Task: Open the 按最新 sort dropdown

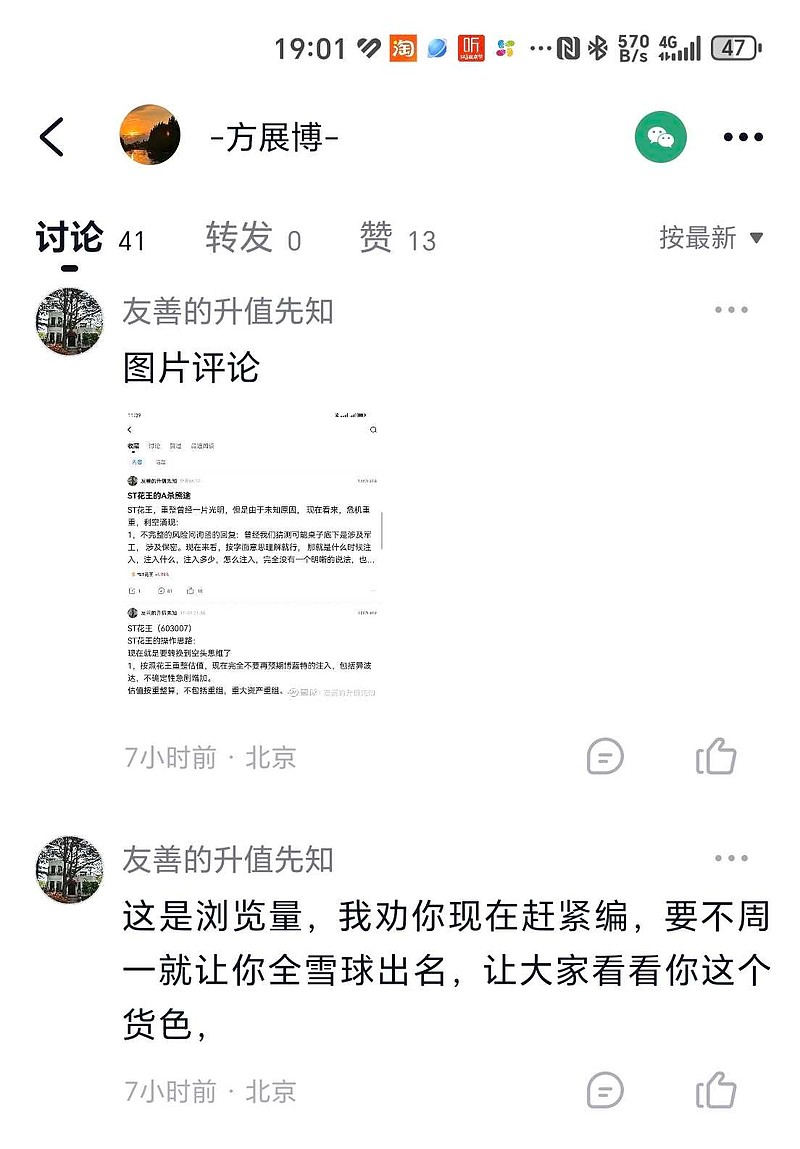Action: [x=705, y=239]
